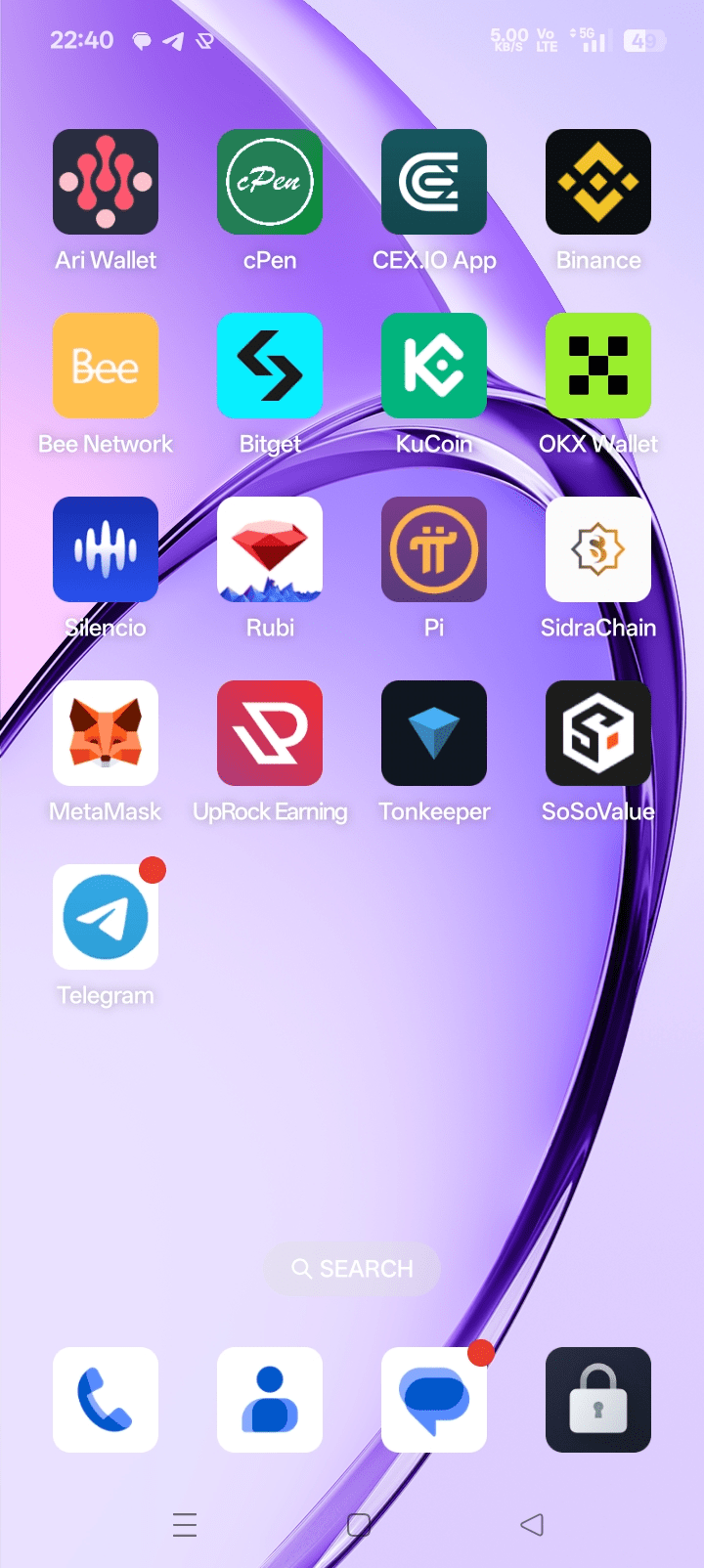
Task: Launch SoSoValue app
Action: pos(598,733)
